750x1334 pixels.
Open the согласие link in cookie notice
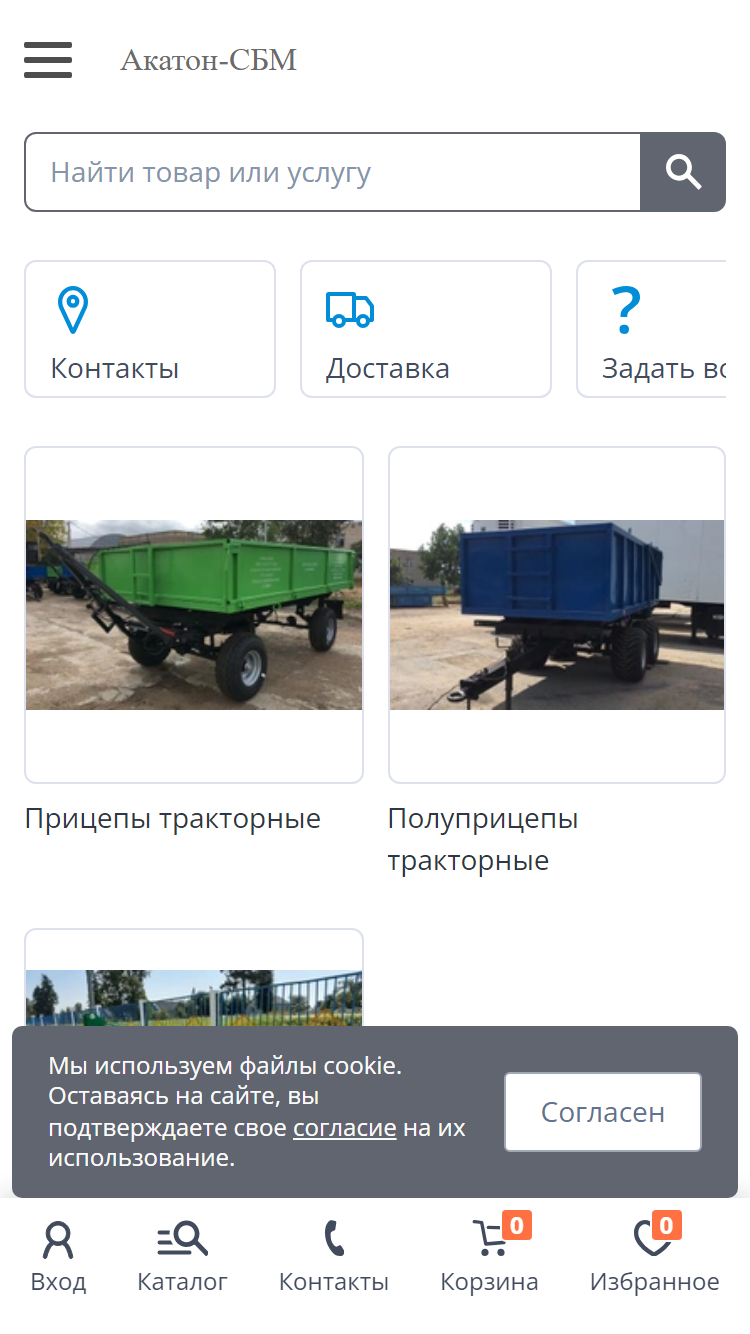tap(345, 1128)
